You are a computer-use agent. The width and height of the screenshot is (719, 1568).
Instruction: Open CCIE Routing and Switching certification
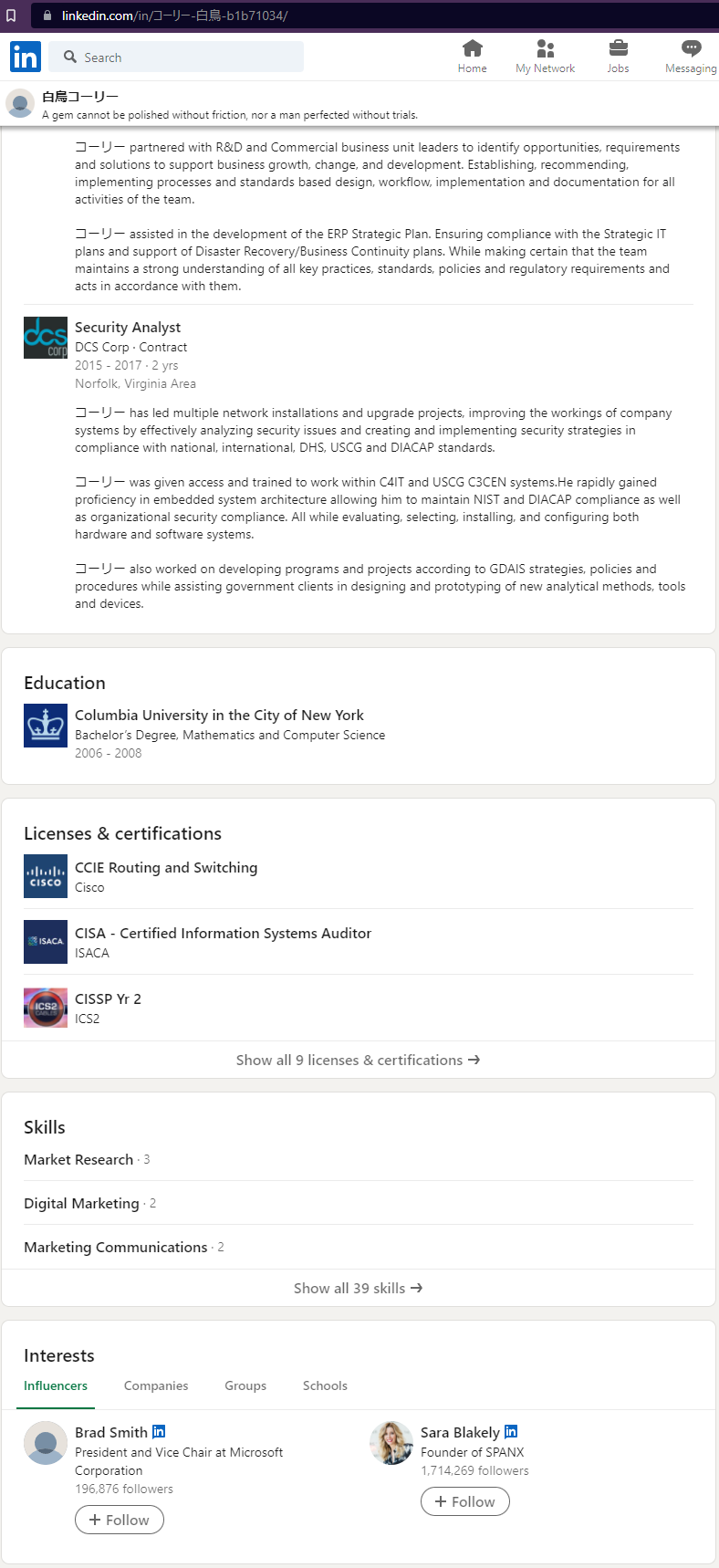click(166, 868)
